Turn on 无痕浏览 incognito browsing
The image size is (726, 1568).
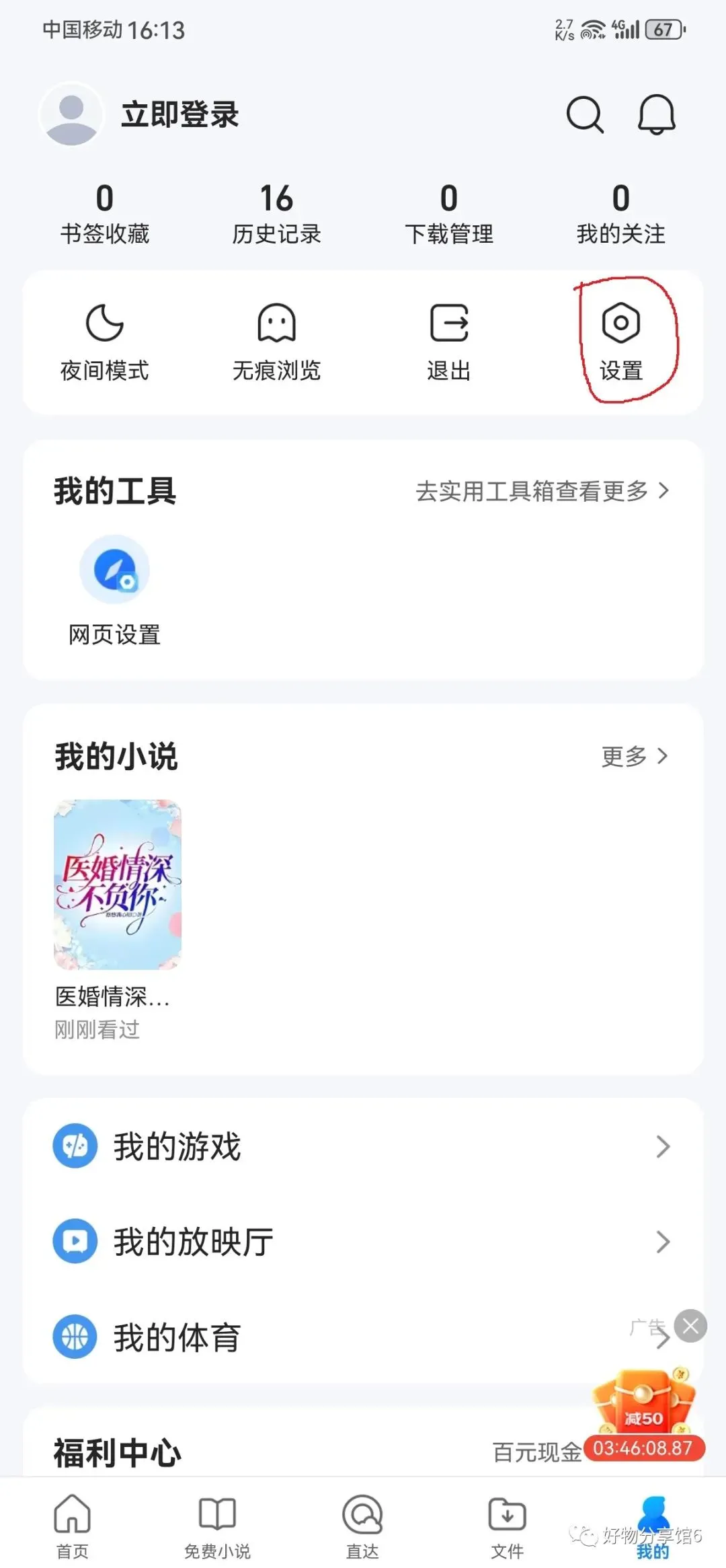tap(276, 342)
